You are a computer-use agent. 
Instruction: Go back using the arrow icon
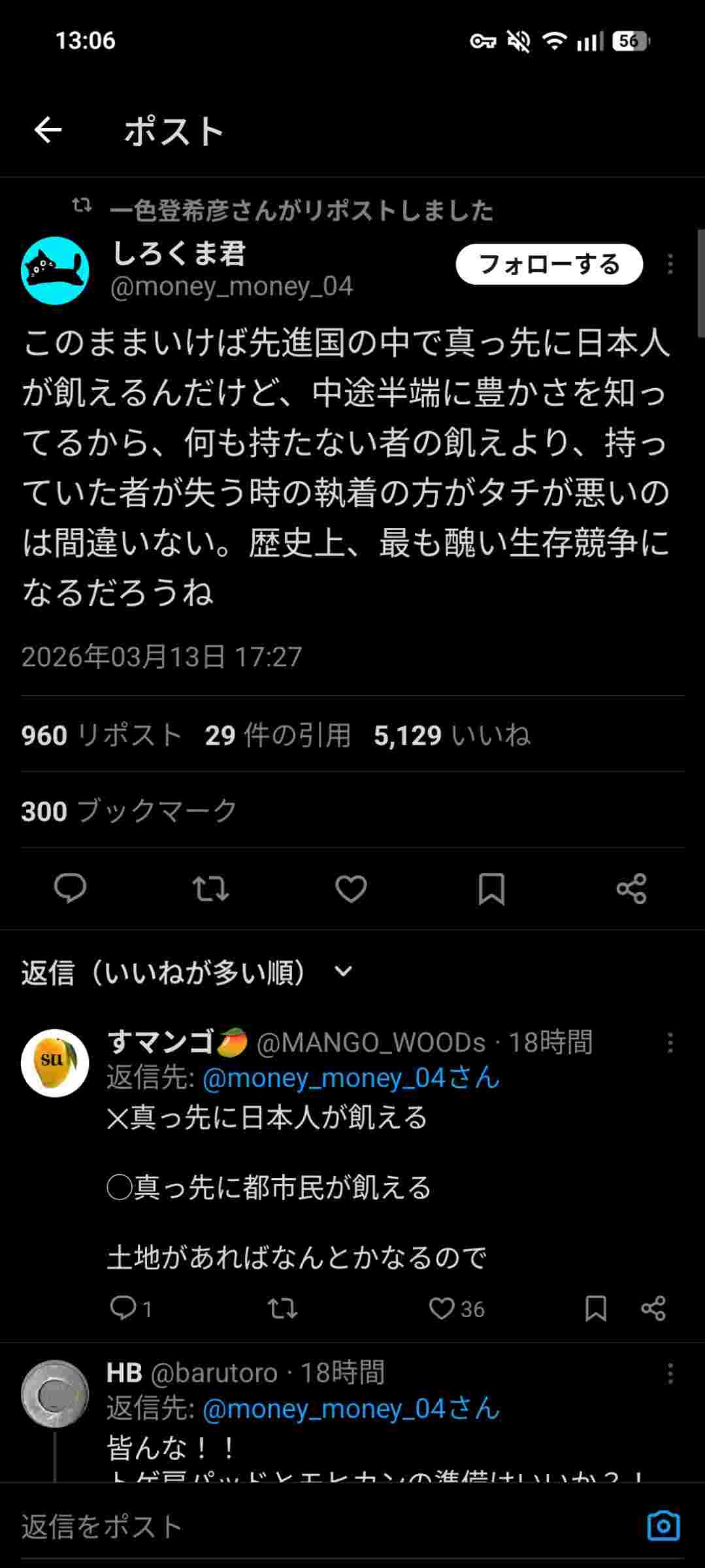click(48, 131)
